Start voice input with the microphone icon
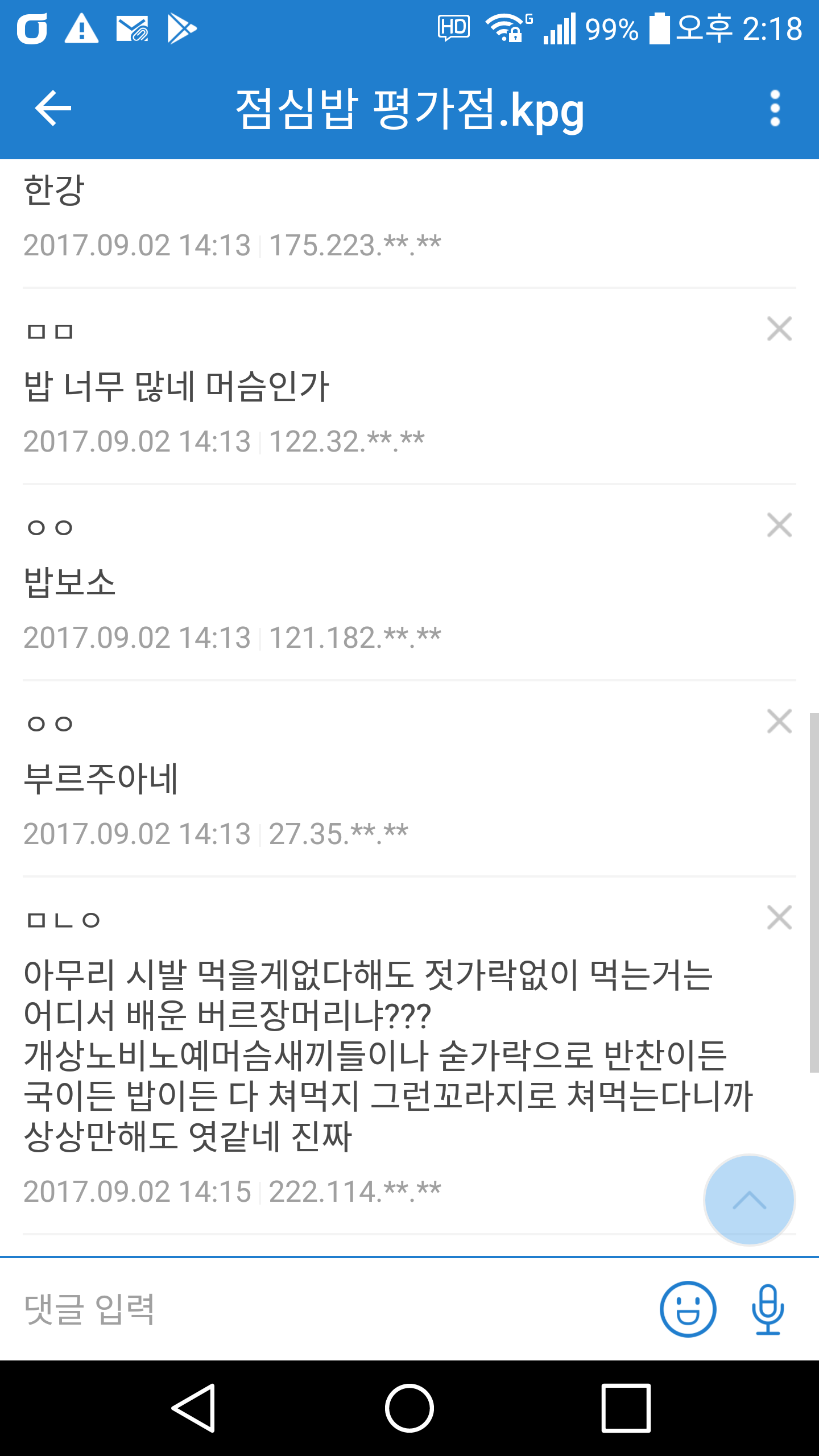The height and width of the screenshot is (1456, 819). (x=768, y=1309)
